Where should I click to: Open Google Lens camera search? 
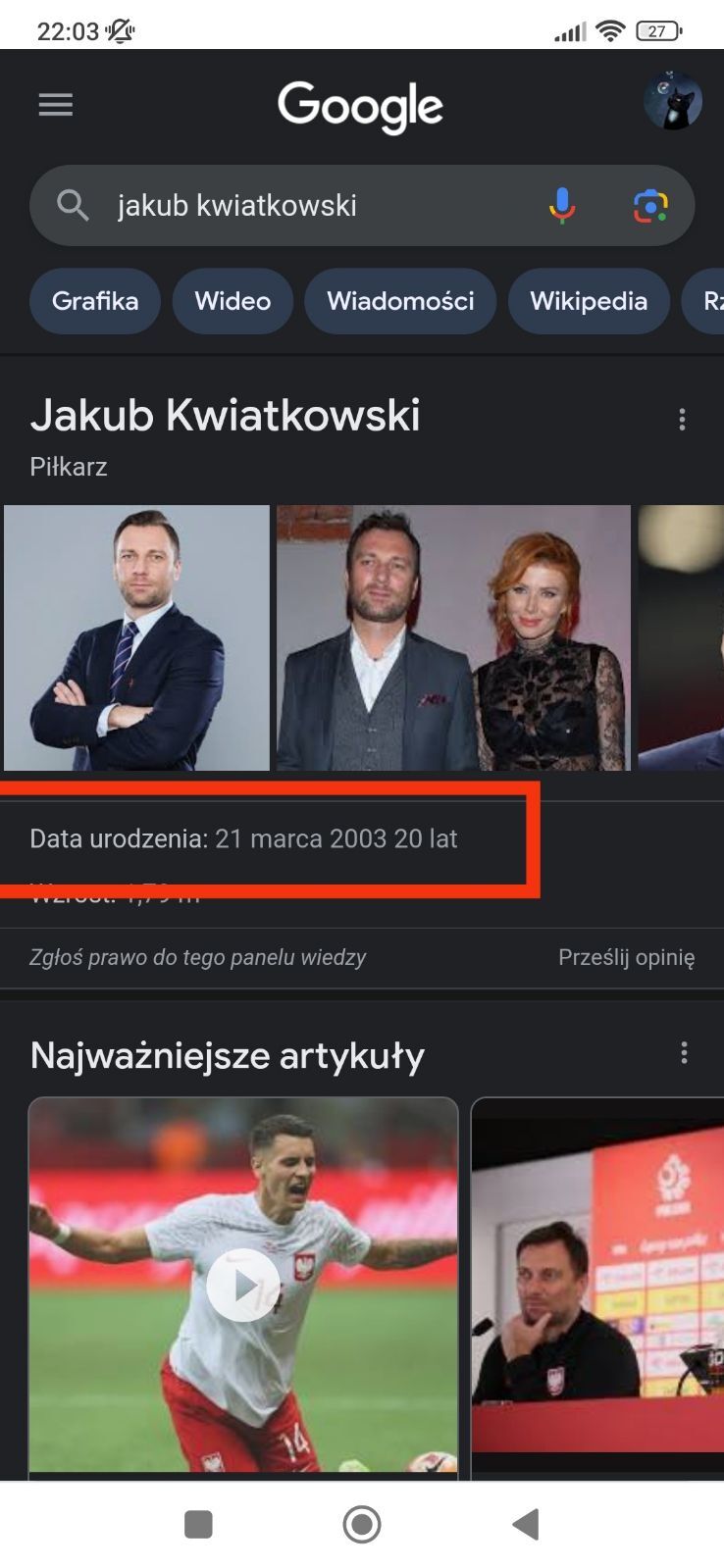[x=649, y=206]
